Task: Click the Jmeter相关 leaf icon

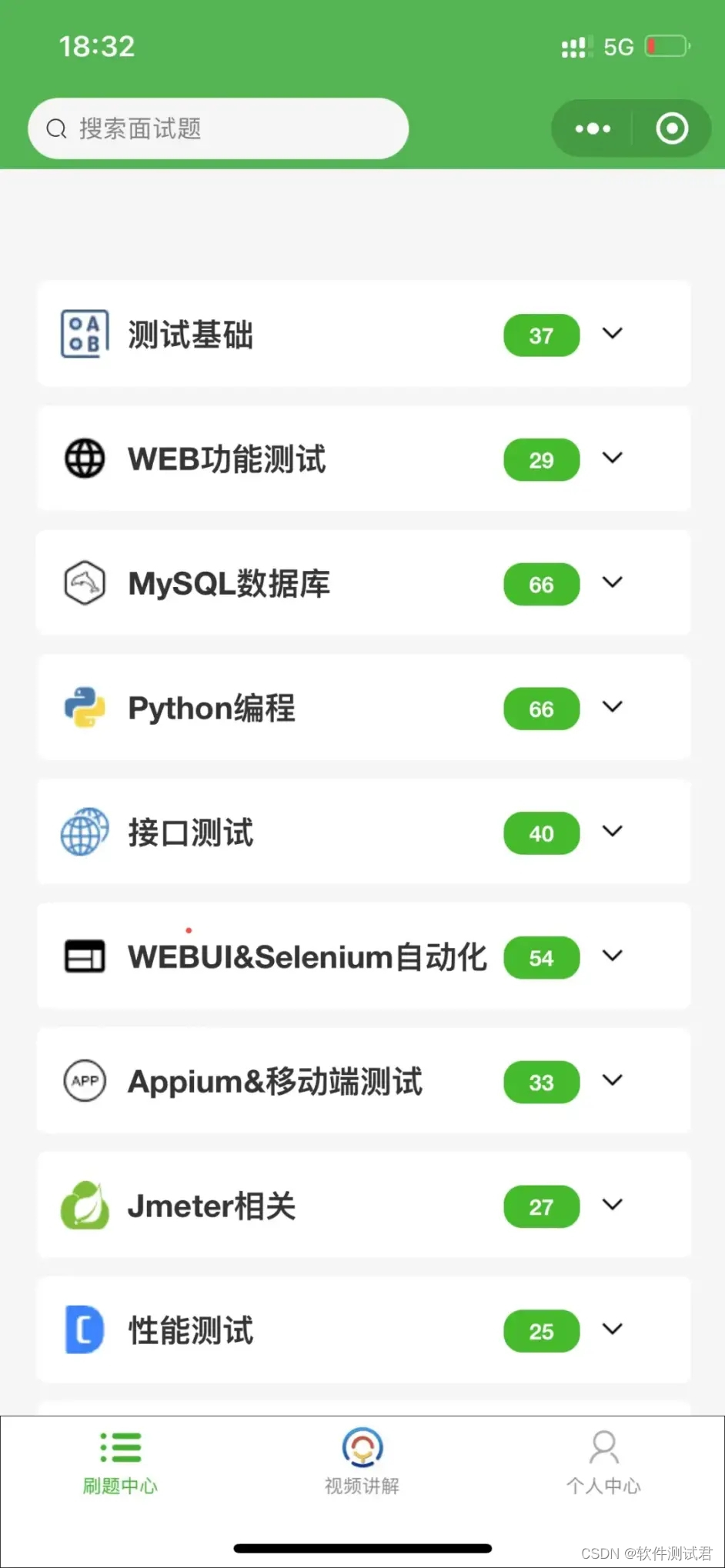Action: (x=85, y=1205)
